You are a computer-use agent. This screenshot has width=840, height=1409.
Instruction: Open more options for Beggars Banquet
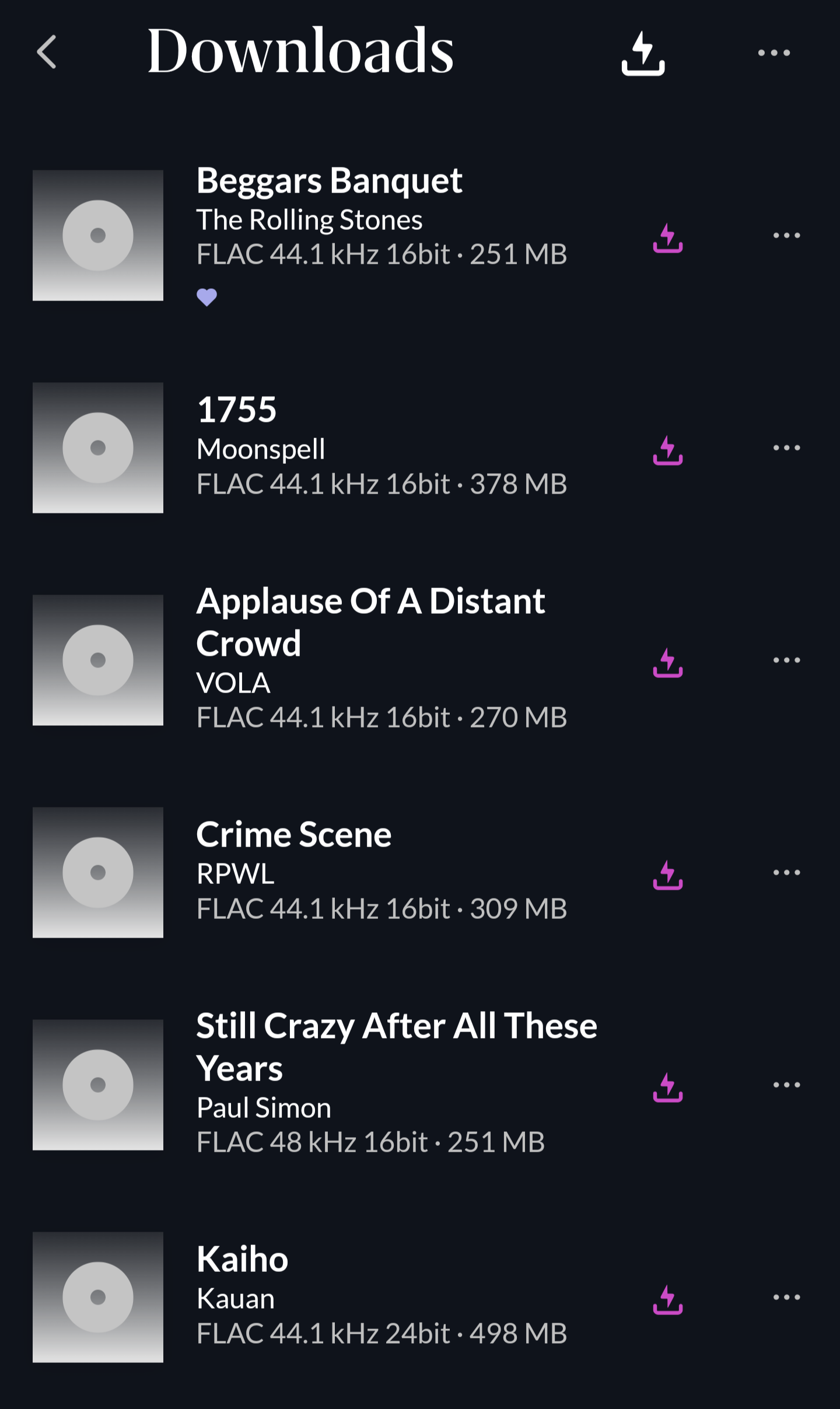786,235
